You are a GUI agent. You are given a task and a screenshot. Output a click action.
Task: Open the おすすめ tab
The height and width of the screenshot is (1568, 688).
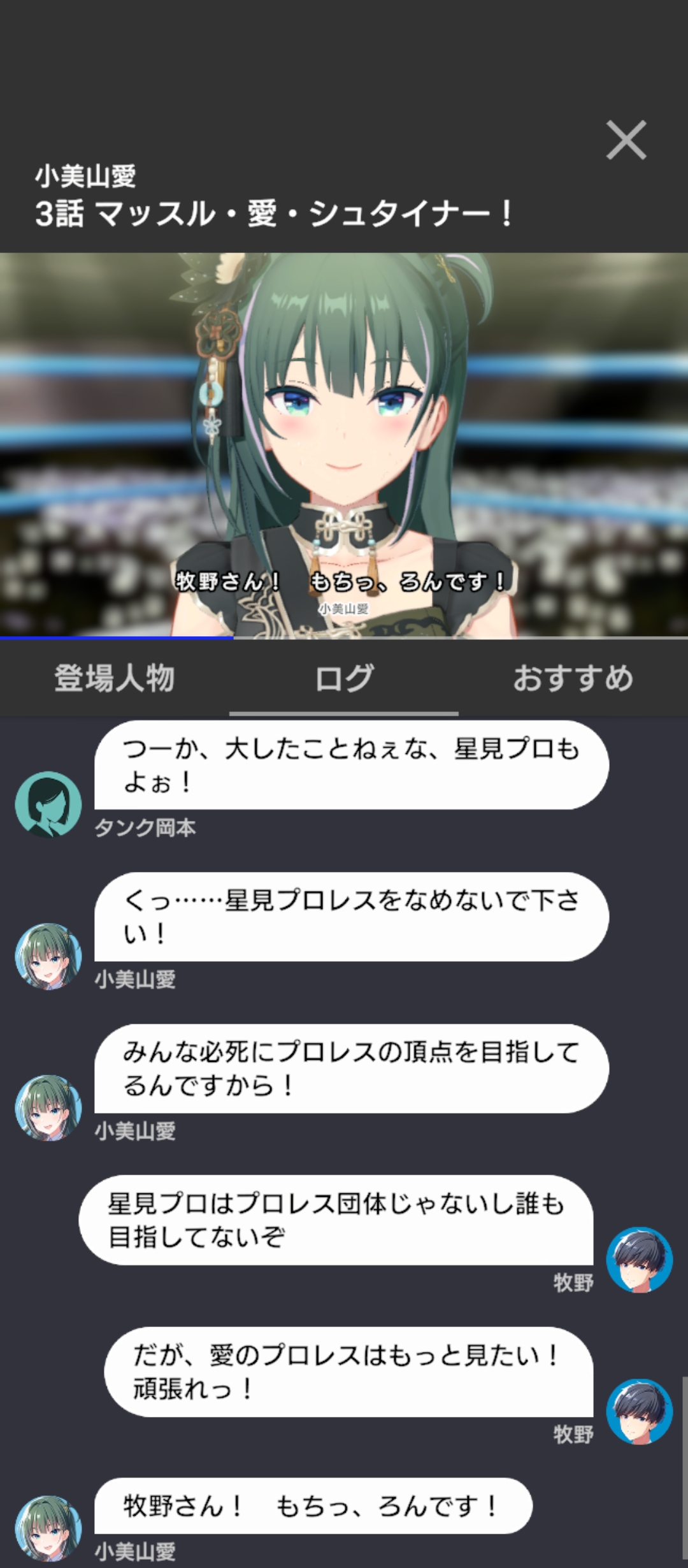click(x=573, y=678)
